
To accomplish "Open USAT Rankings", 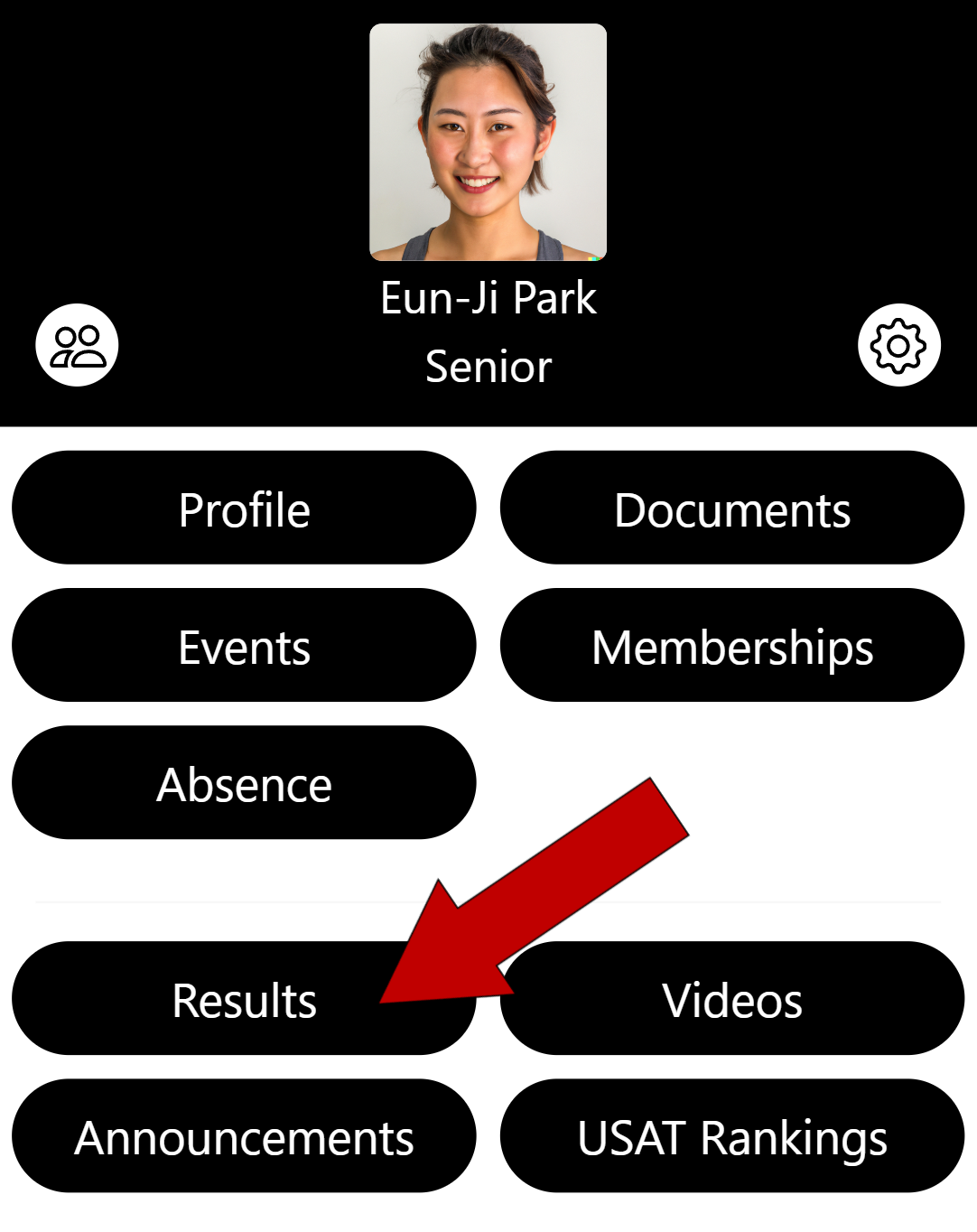I will click(732, 1136).
